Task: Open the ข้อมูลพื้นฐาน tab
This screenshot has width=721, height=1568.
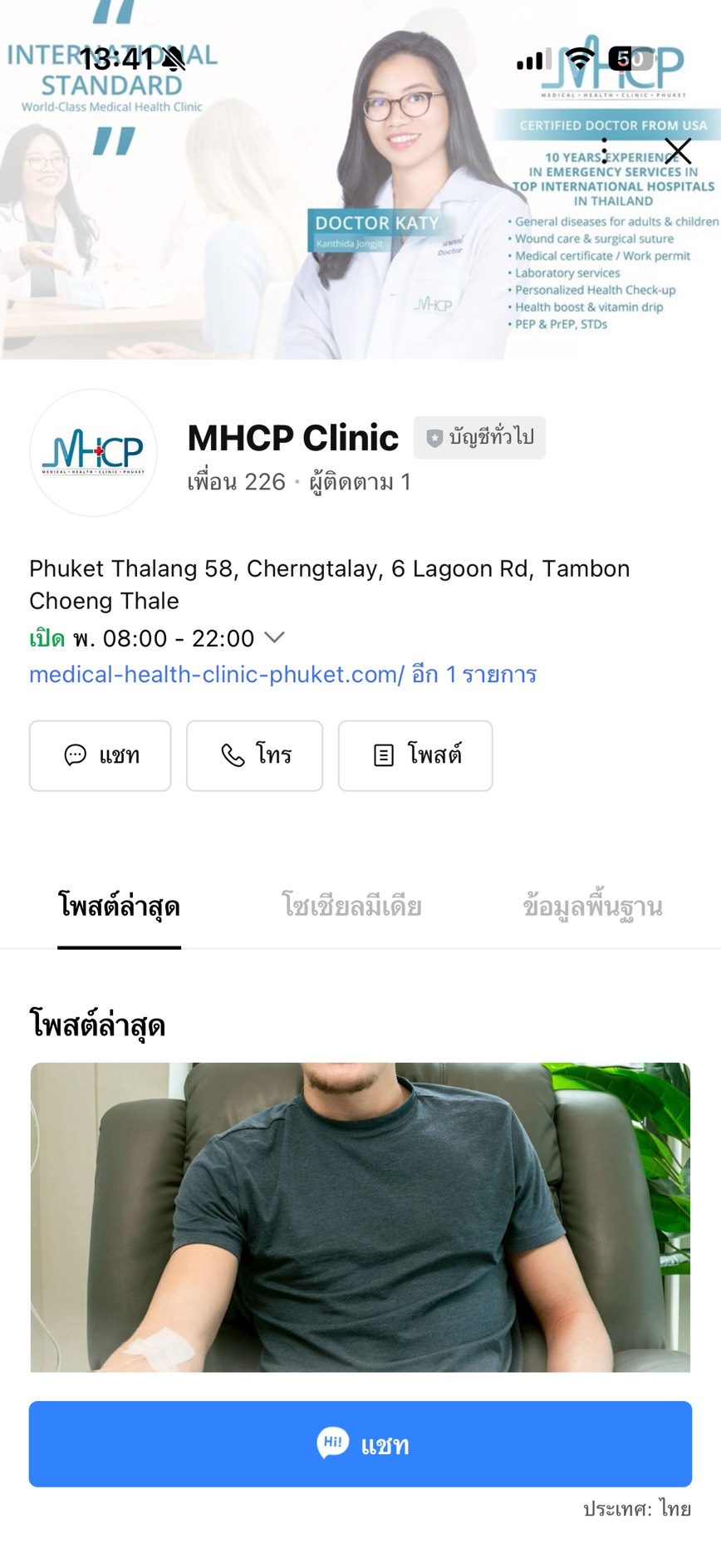Action: 592,906
